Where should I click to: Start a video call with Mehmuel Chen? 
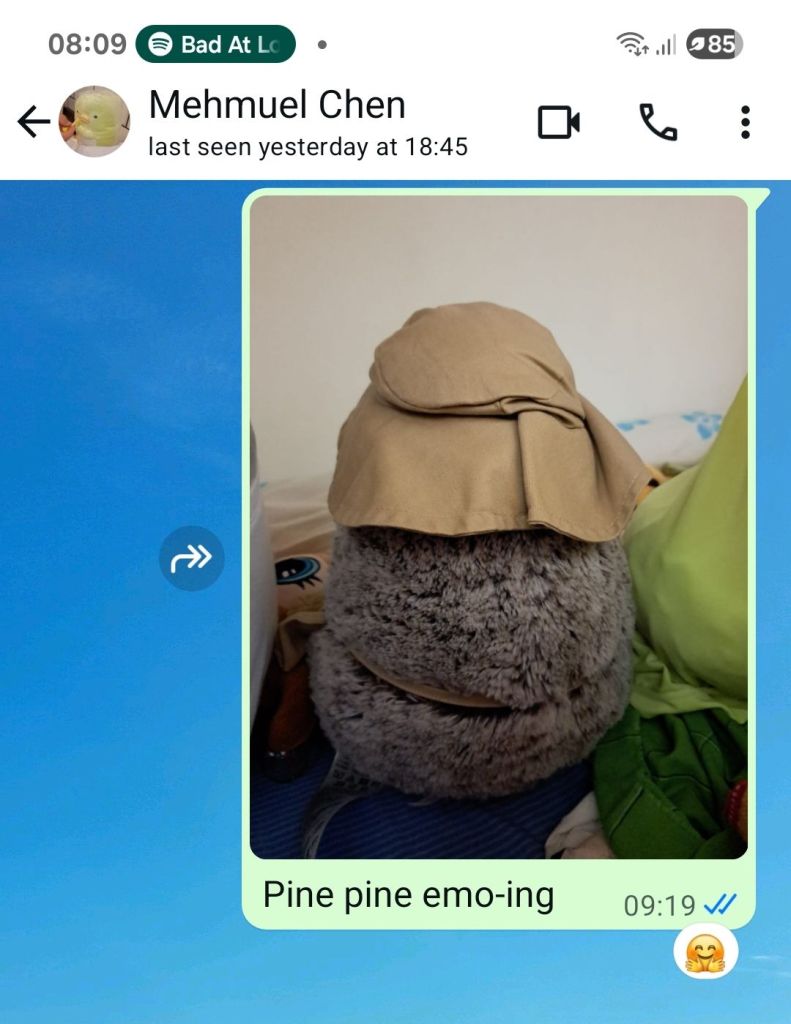click(559, 122)
